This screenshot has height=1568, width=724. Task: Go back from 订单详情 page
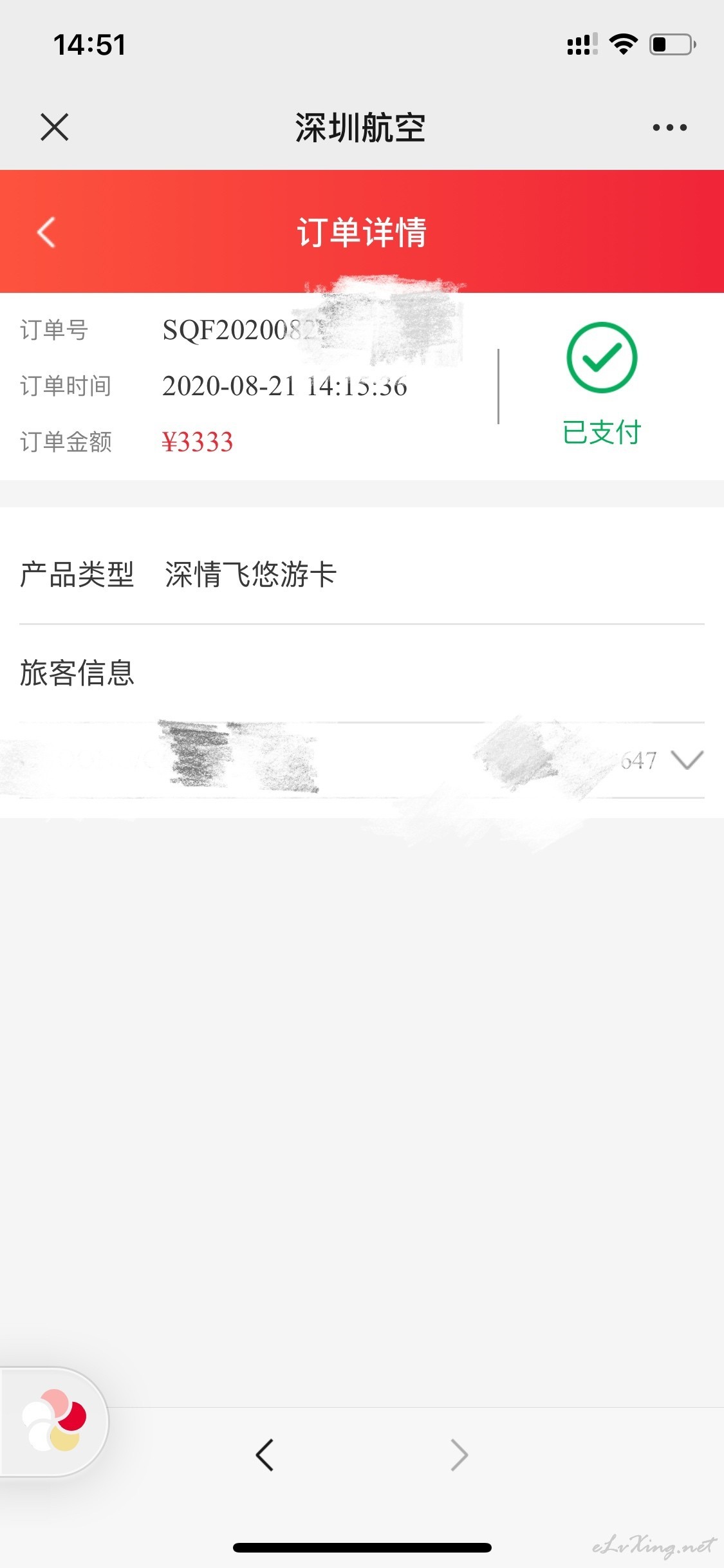[46, 232]
